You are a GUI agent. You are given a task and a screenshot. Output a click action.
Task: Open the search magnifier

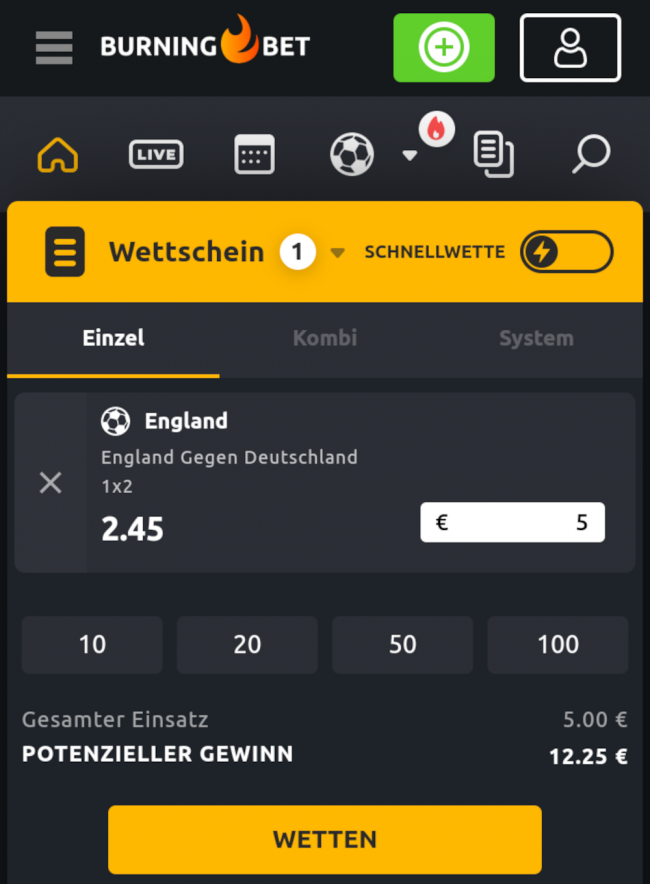pyautogui.click(x=591, y=154)
